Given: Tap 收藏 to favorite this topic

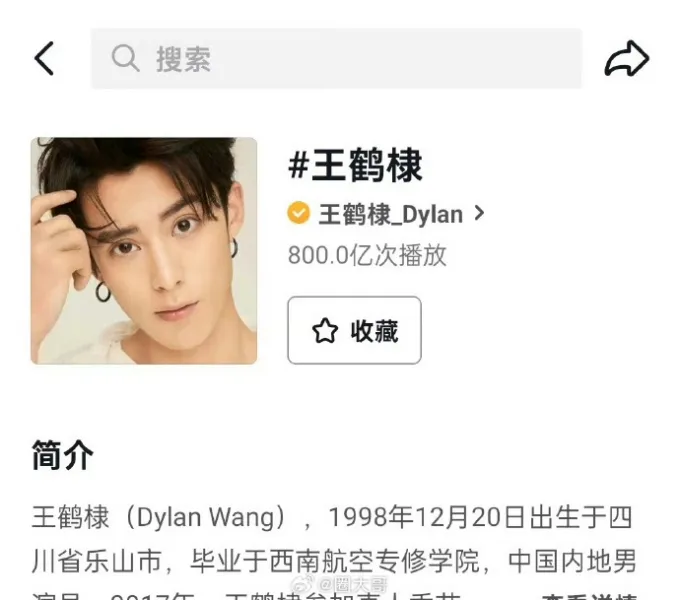Looking at the screenshot, I should pos(354,331).
